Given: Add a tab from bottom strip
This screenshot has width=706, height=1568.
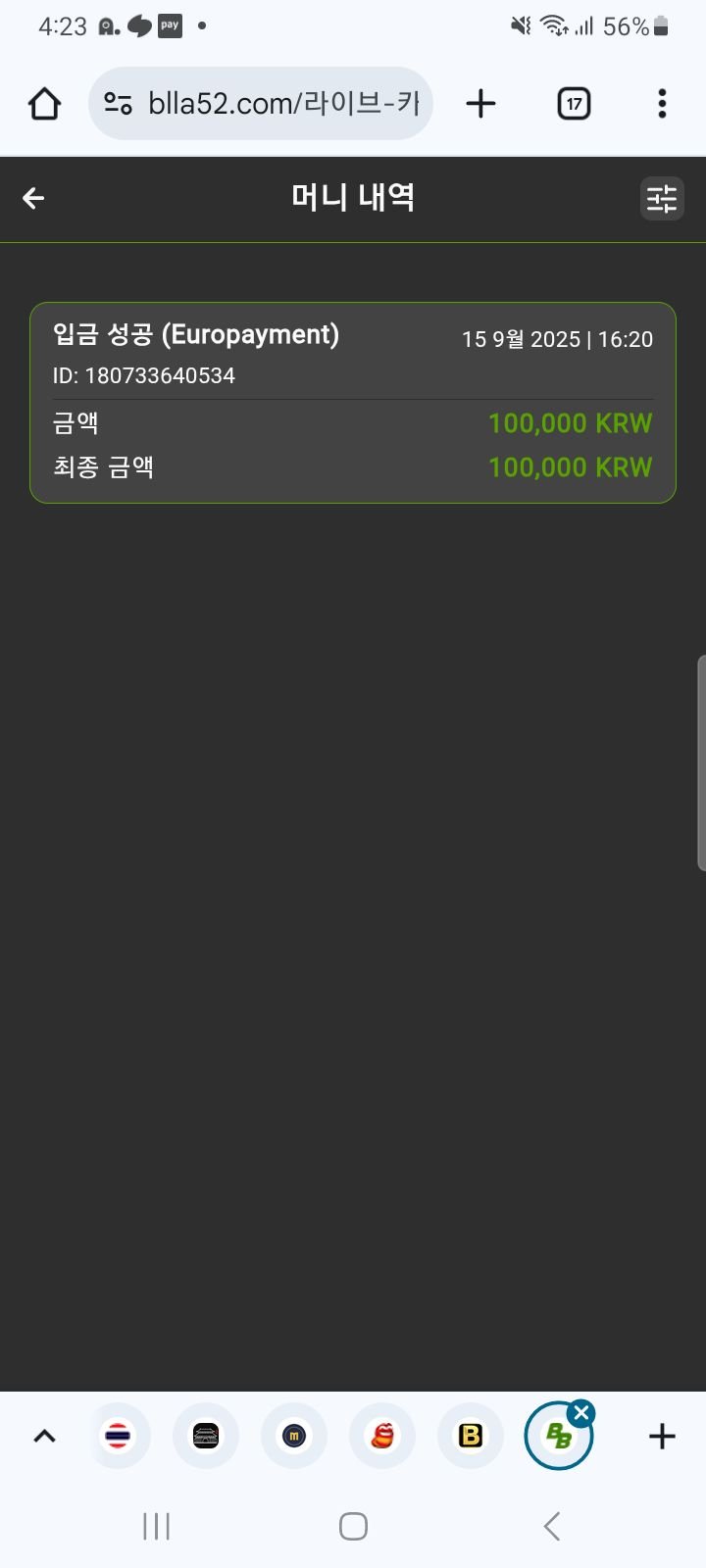Looking at the screenshot, I should [x=662, y=1437].
